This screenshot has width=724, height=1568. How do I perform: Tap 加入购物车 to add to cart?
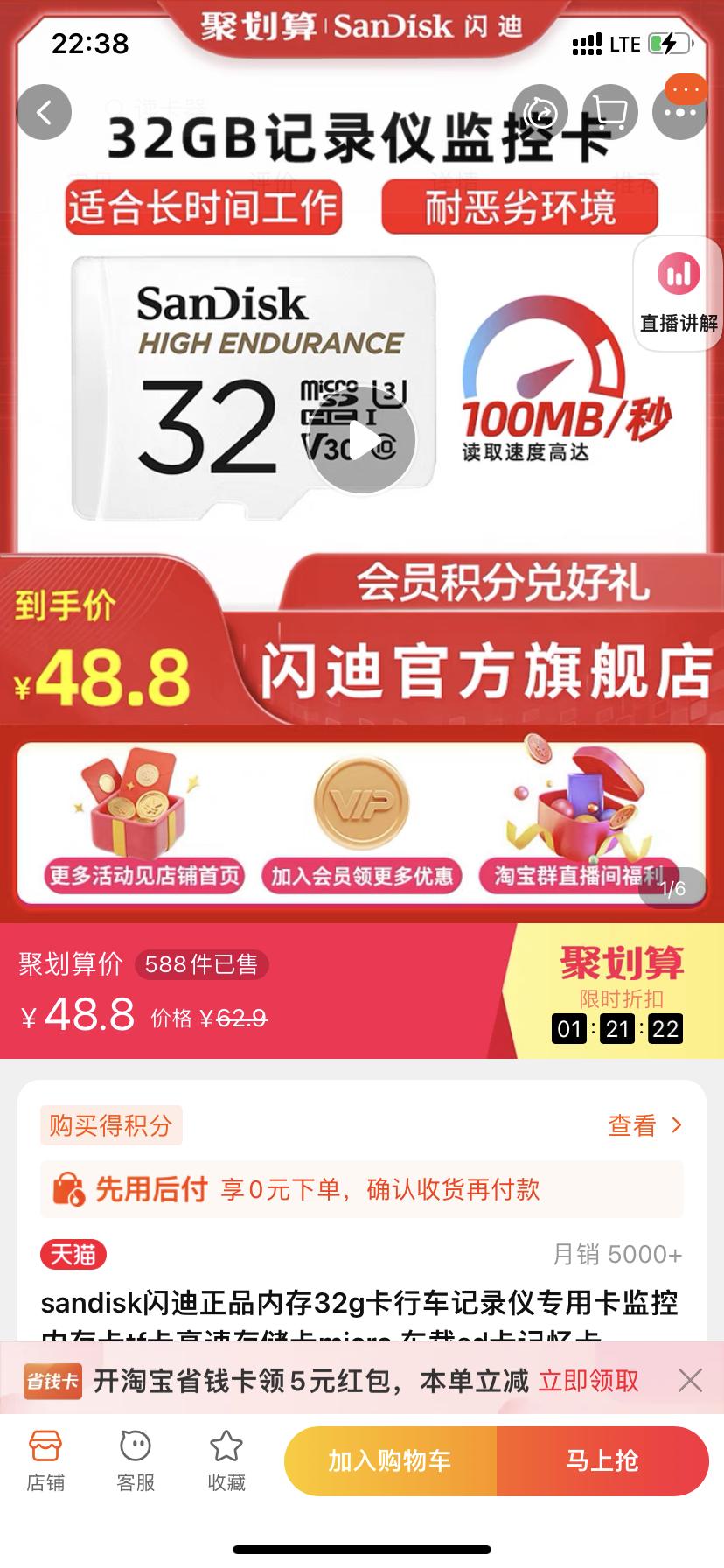click(390, 1460)
